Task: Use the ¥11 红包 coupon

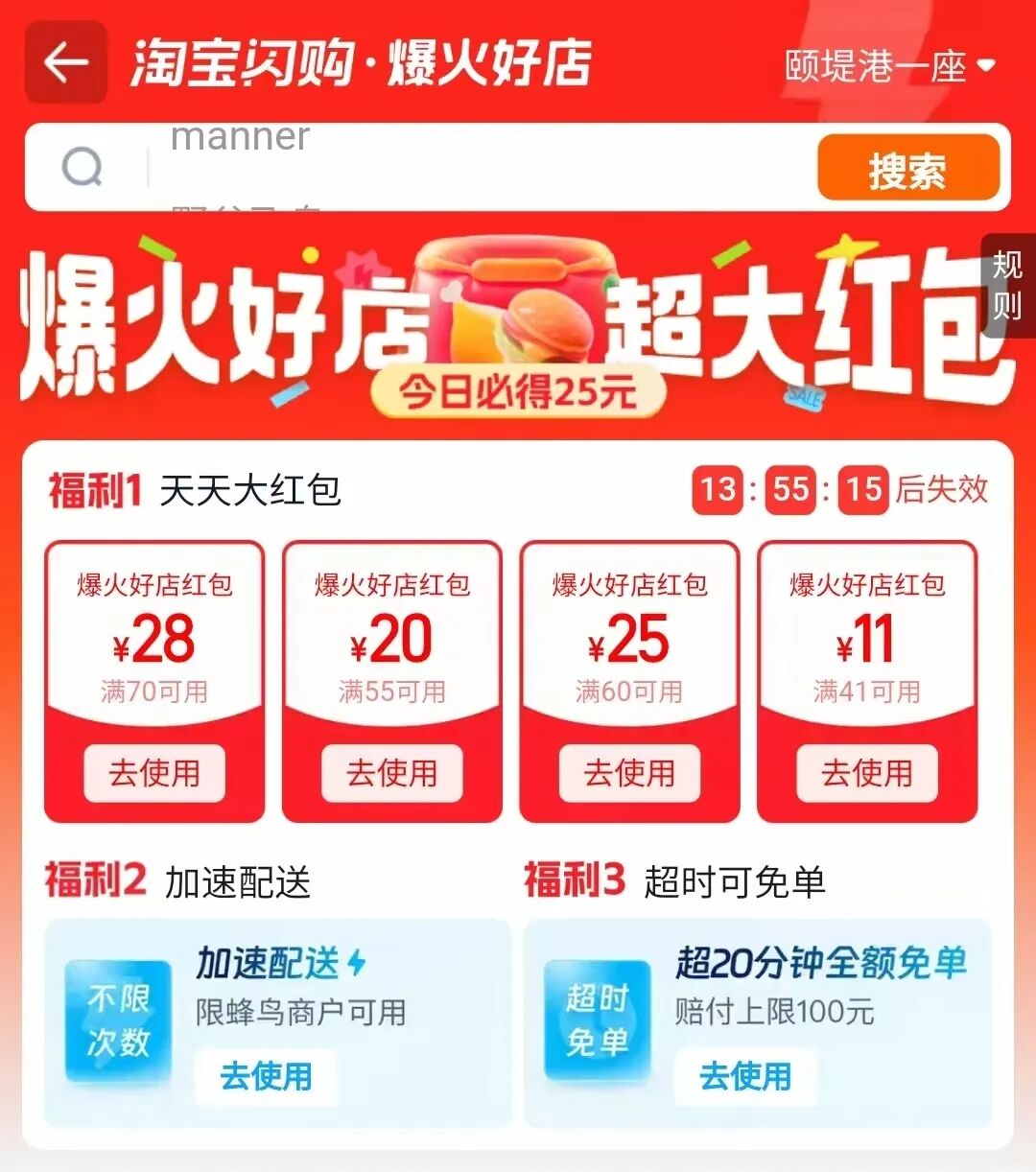Action: click(867, 773)
